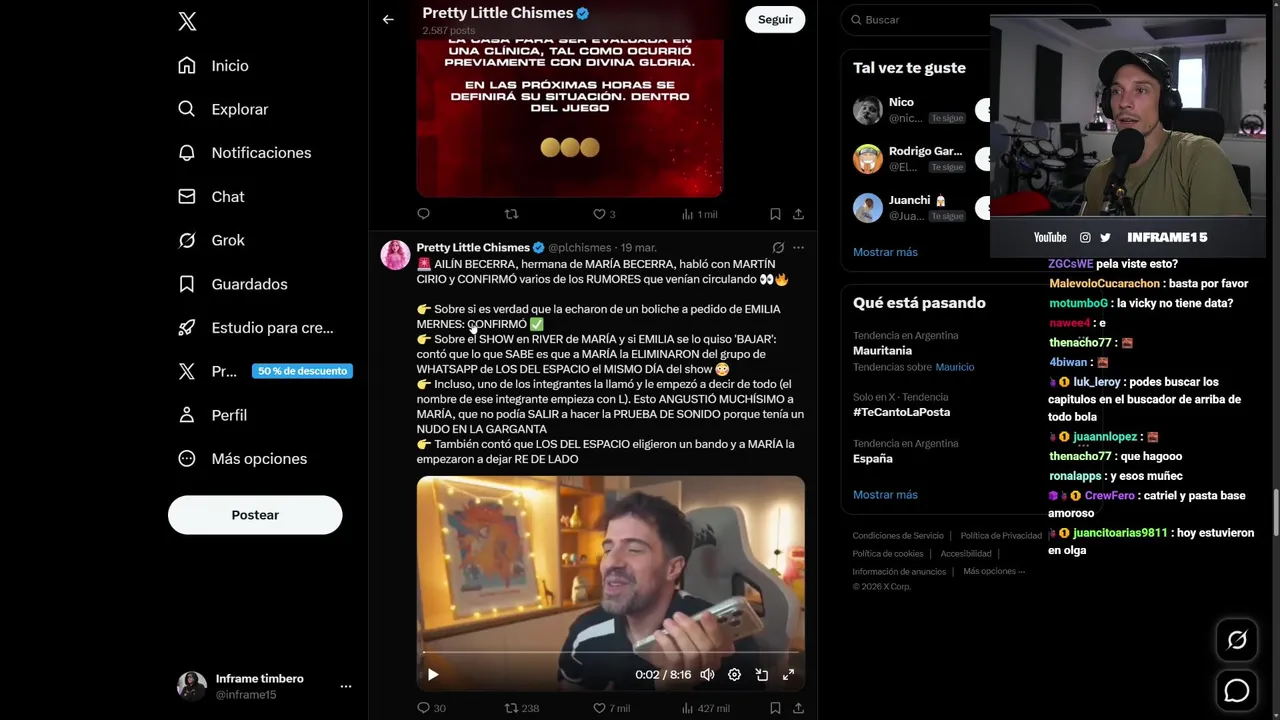Open Notificaciones
Image resolution: width=1280 pixels, height=720 pixels.
pos(260,153)
